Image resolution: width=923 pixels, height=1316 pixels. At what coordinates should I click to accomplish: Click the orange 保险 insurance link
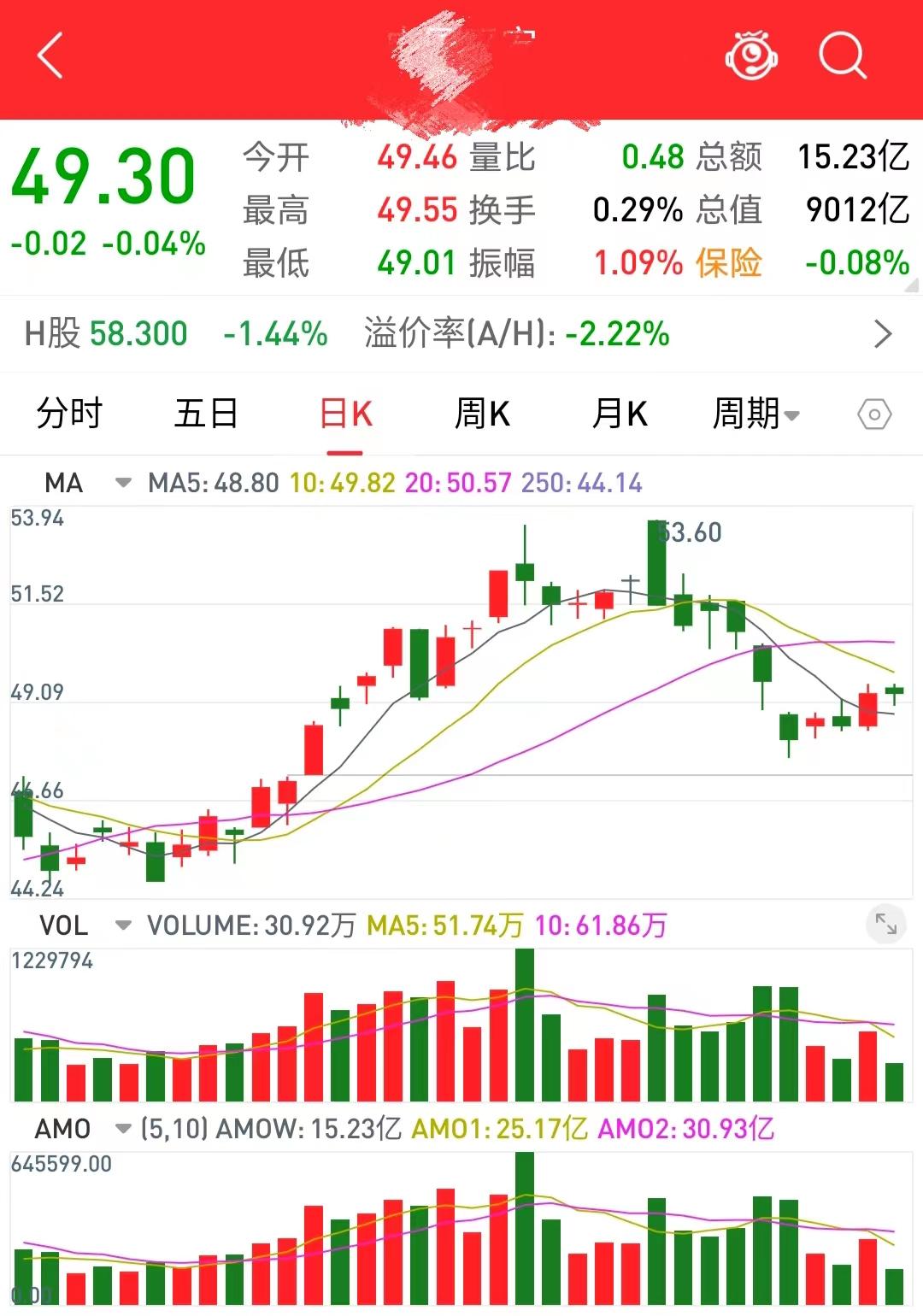click(731, 265)
